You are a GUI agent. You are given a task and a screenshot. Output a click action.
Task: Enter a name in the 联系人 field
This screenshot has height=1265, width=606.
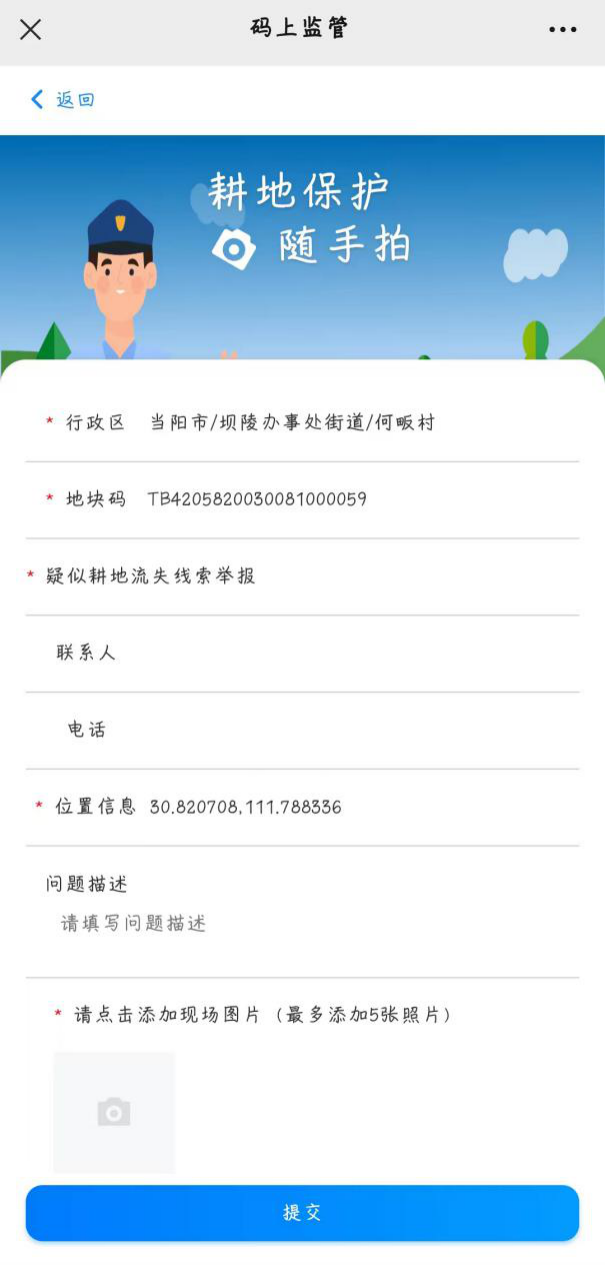340,653
